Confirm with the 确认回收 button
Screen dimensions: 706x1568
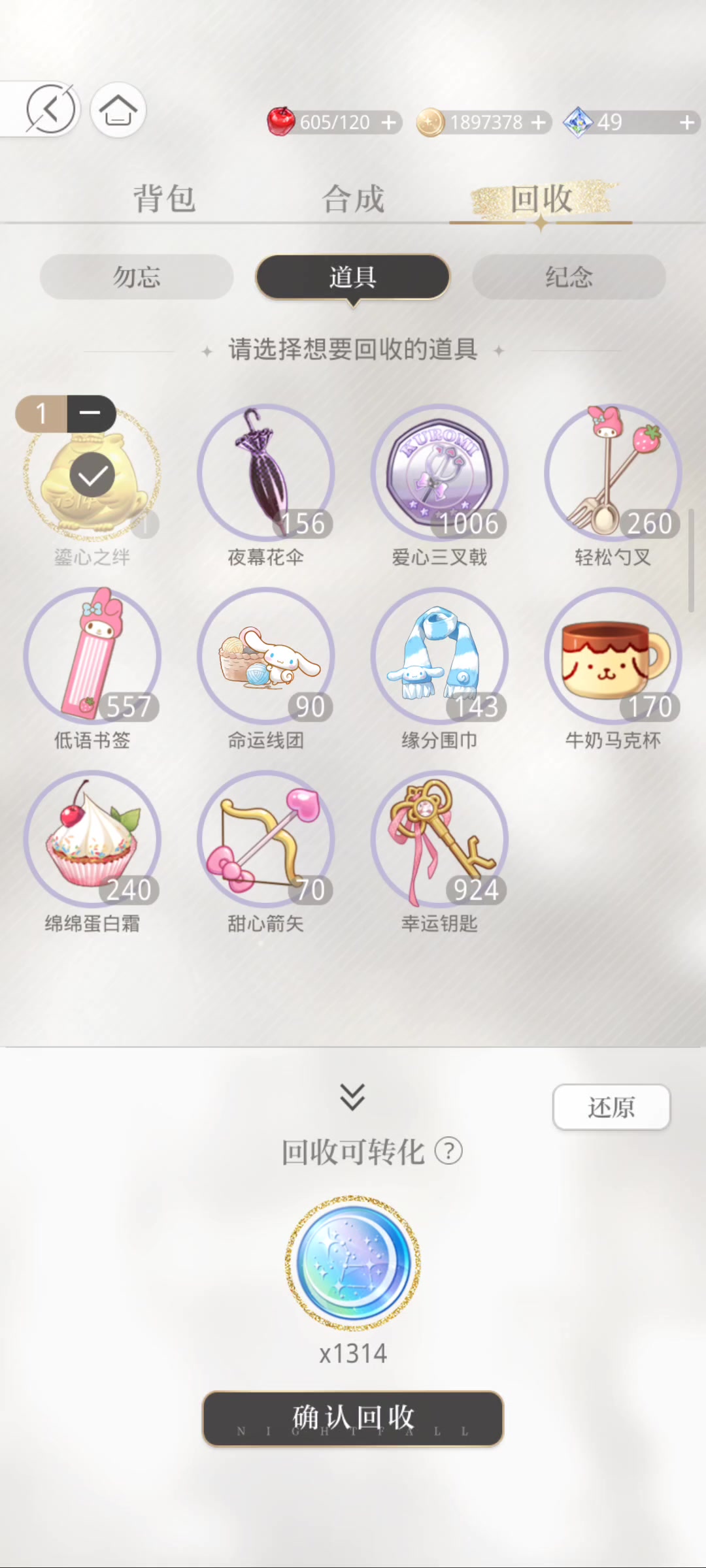(x=353, y=1418)
